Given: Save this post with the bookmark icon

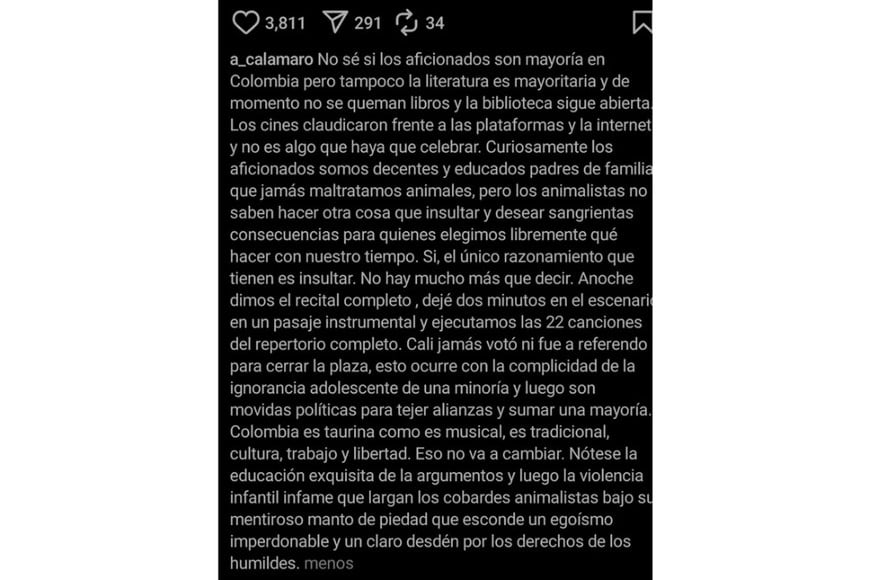Looking at the screenshot, I should tap(642, 22).
